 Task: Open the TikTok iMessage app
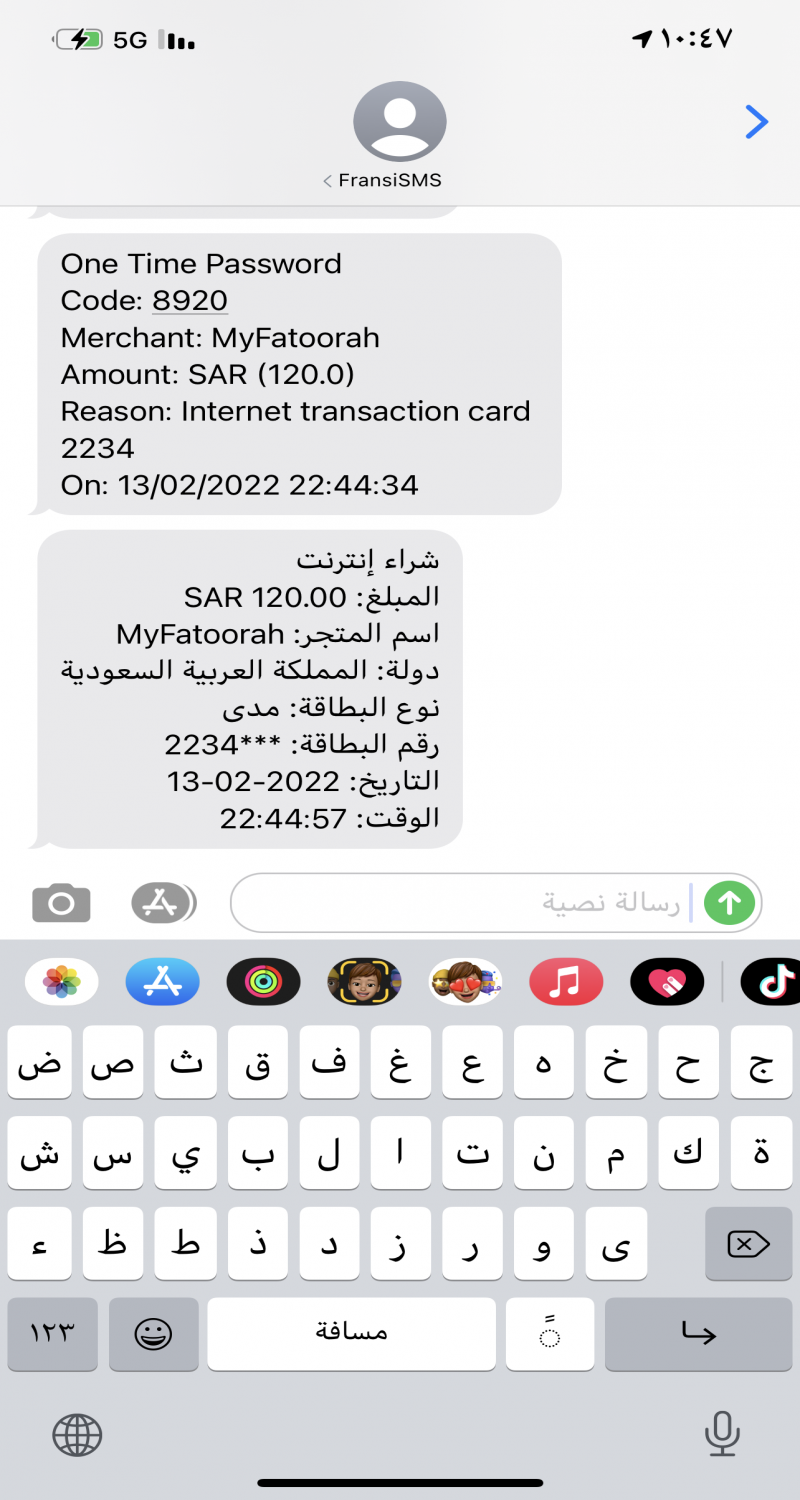772,982
